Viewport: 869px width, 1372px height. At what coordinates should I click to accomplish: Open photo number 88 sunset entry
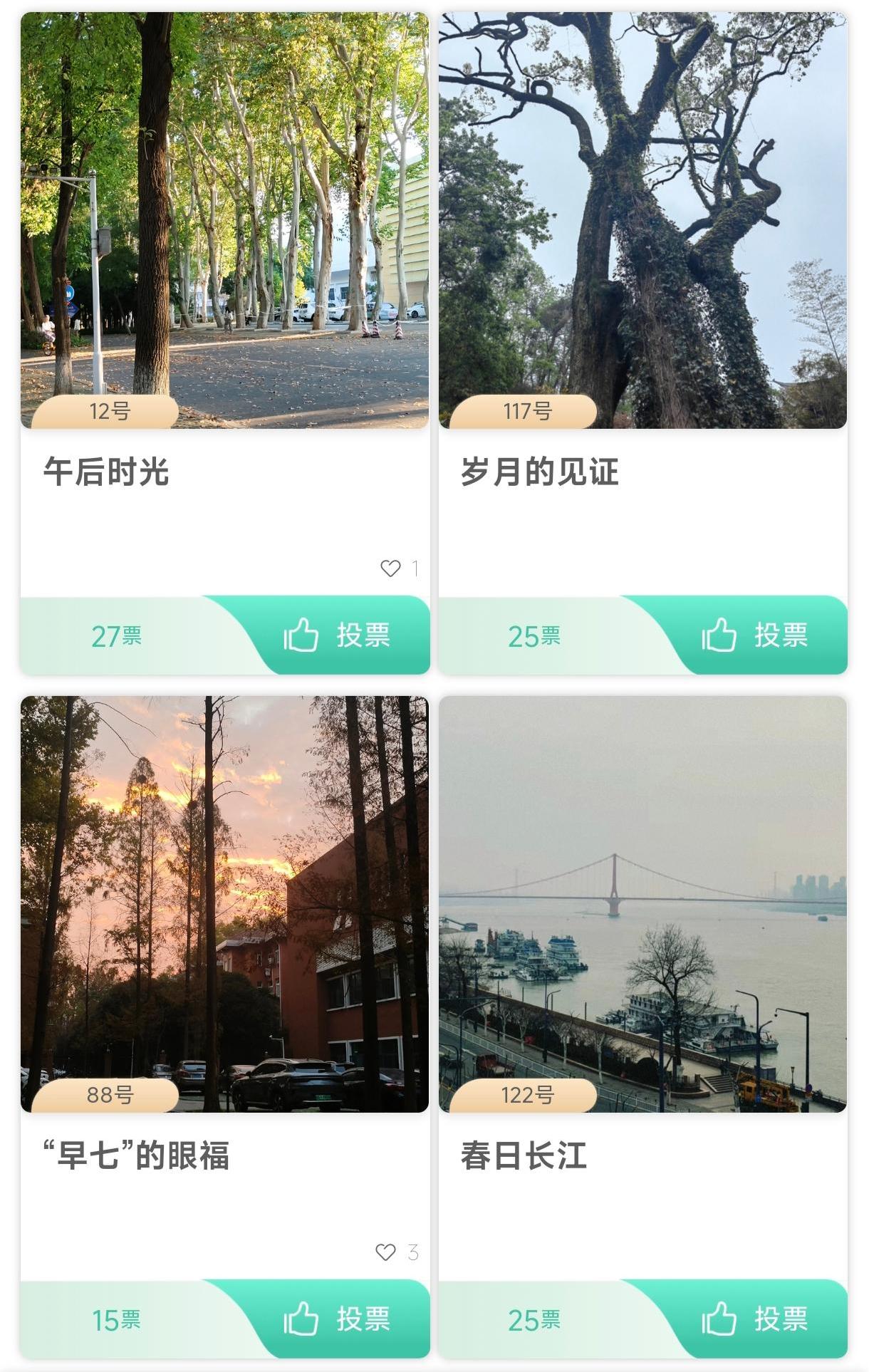224,898
